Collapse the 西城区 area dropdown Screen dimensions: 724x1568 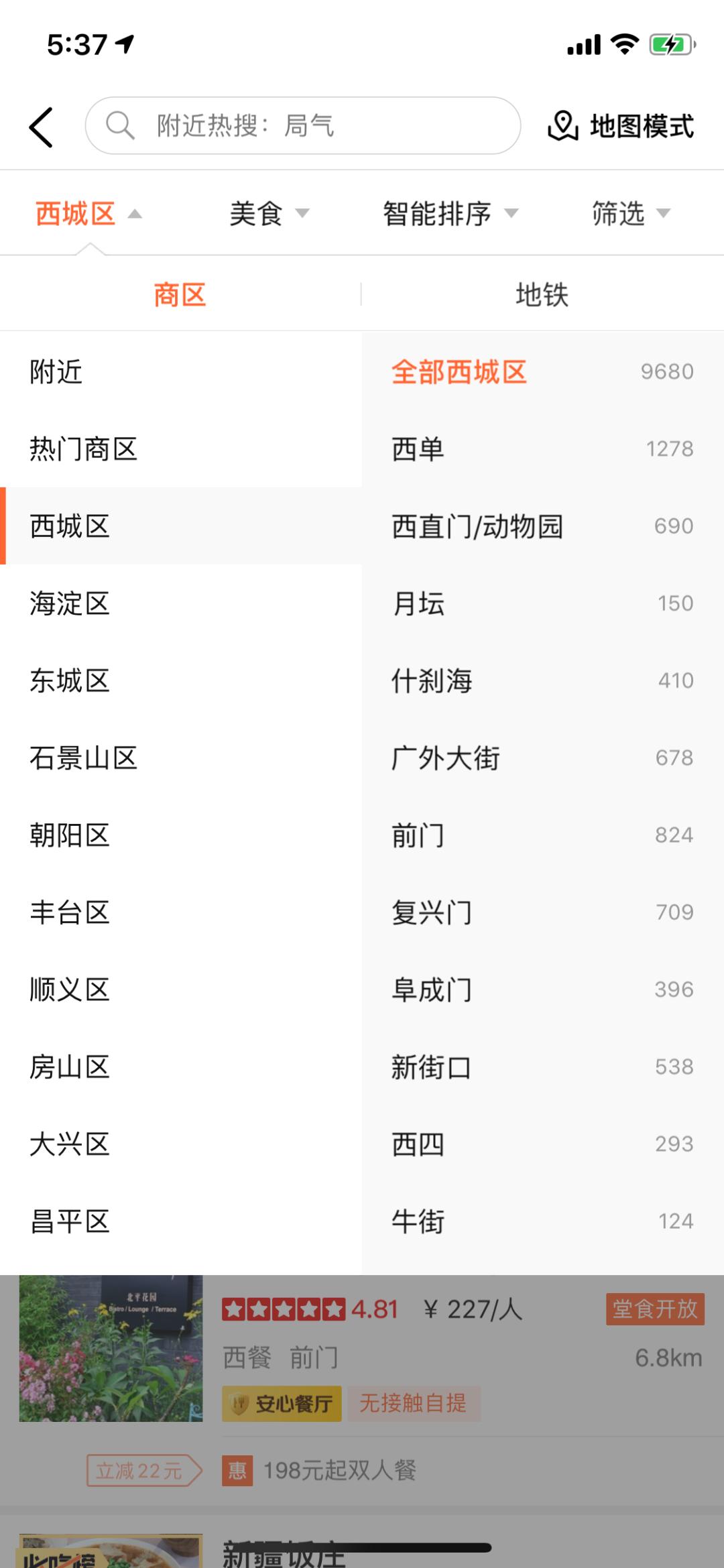click(88, 214)
